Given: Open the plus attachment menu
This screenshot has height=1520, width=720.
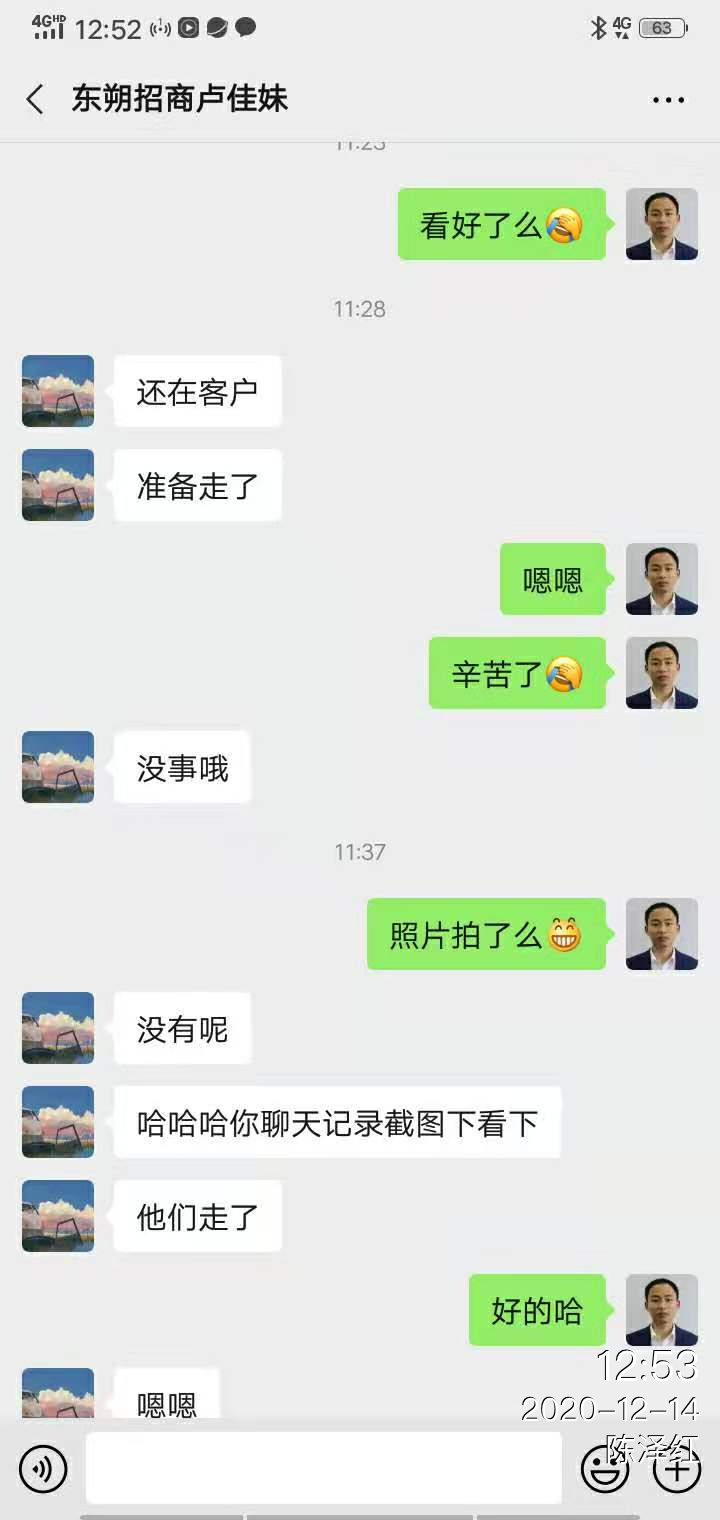Looking at the screenshot, I should pos(677,1469).
